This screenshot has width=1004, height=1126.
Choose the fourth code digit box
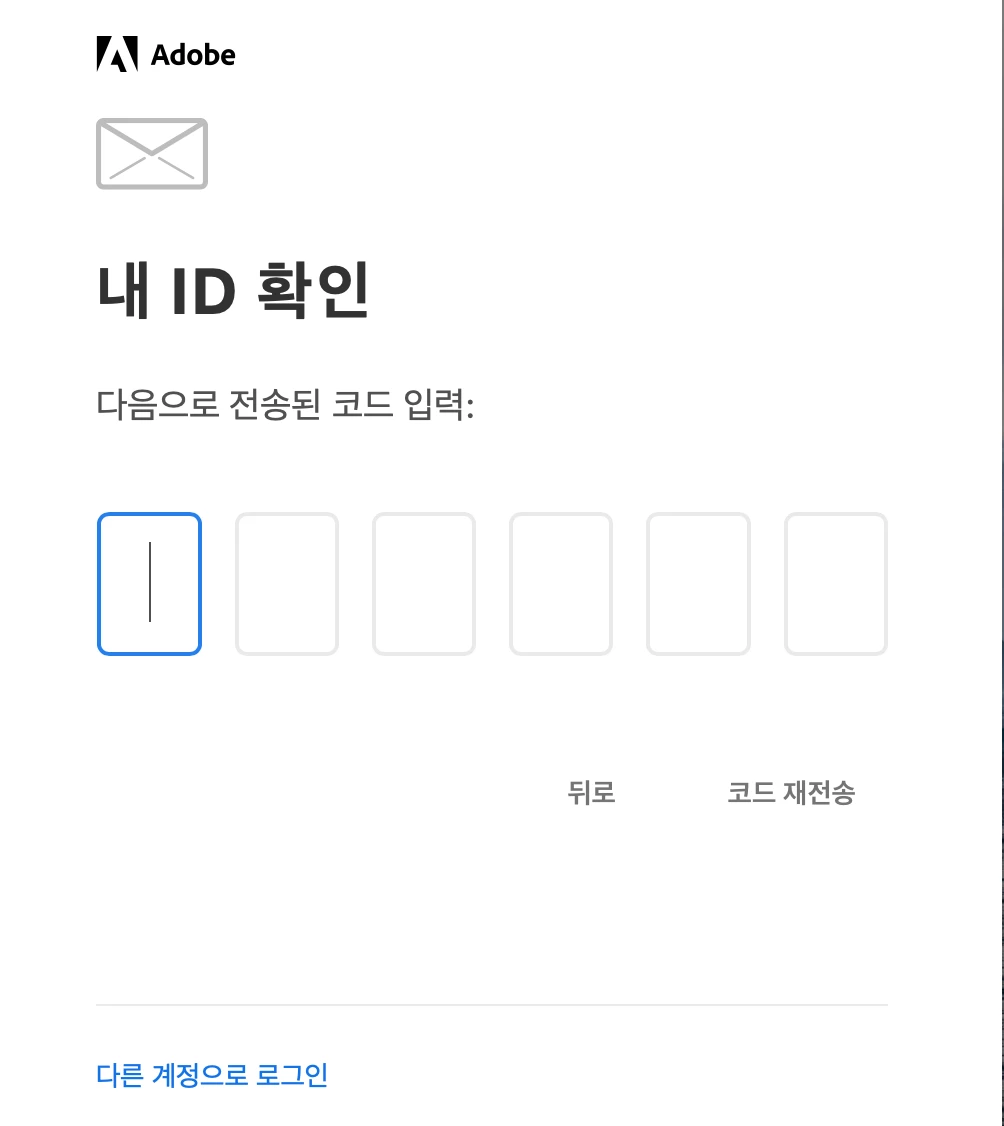pos(561,584)
